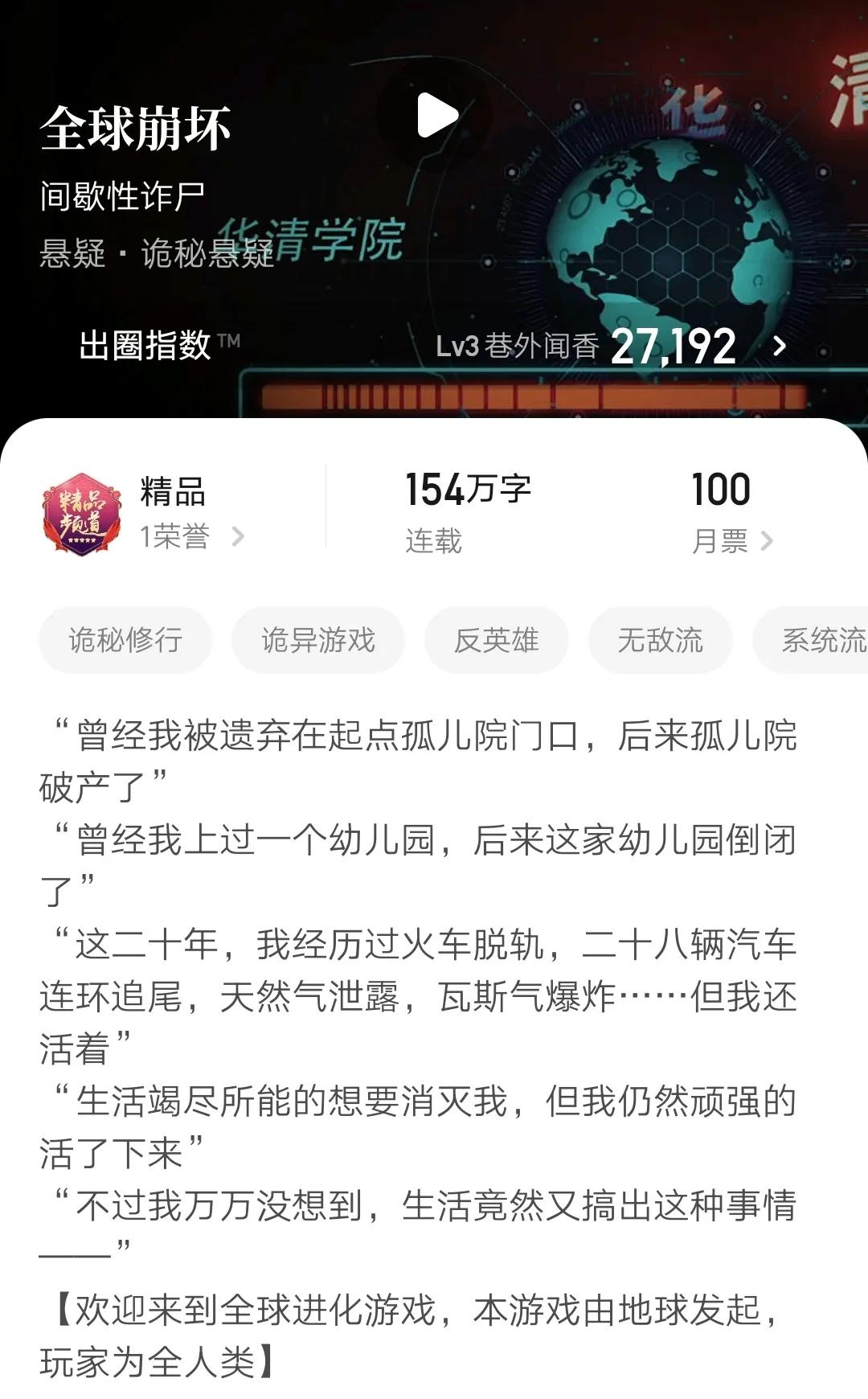
Task: Play the book trailer video
Action: [x=436, y=113]
